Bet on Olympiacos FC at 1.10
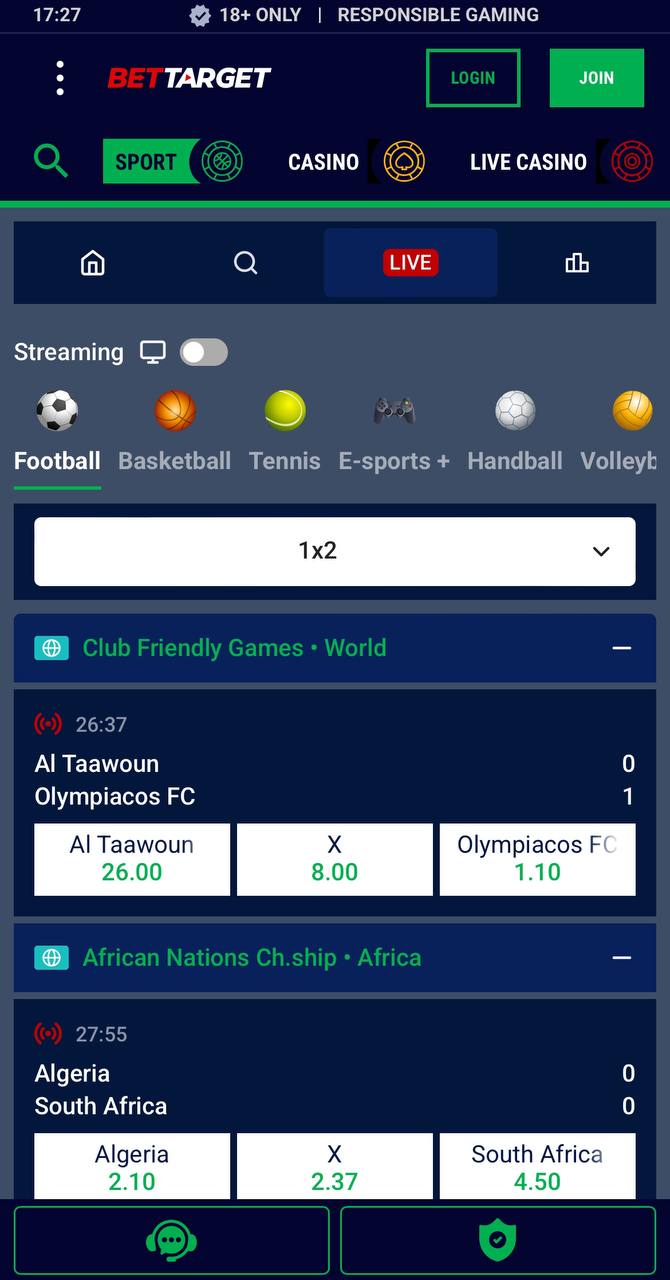Screen dimensions: 670x1280 (538, 859)
